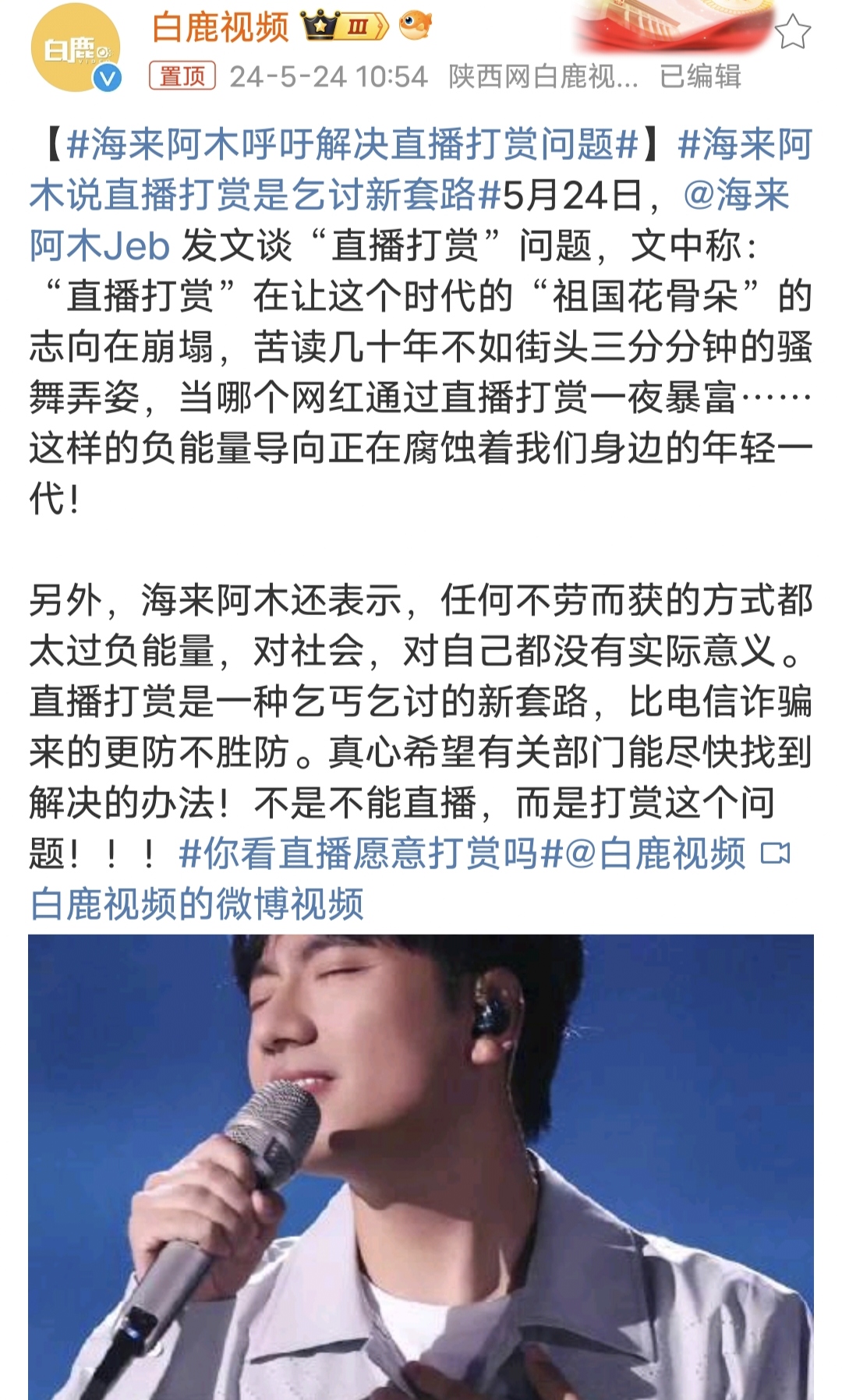Open the singer photo in the post
The height and width of the screenshot is (1400, 842).
tap(421, 1166)
